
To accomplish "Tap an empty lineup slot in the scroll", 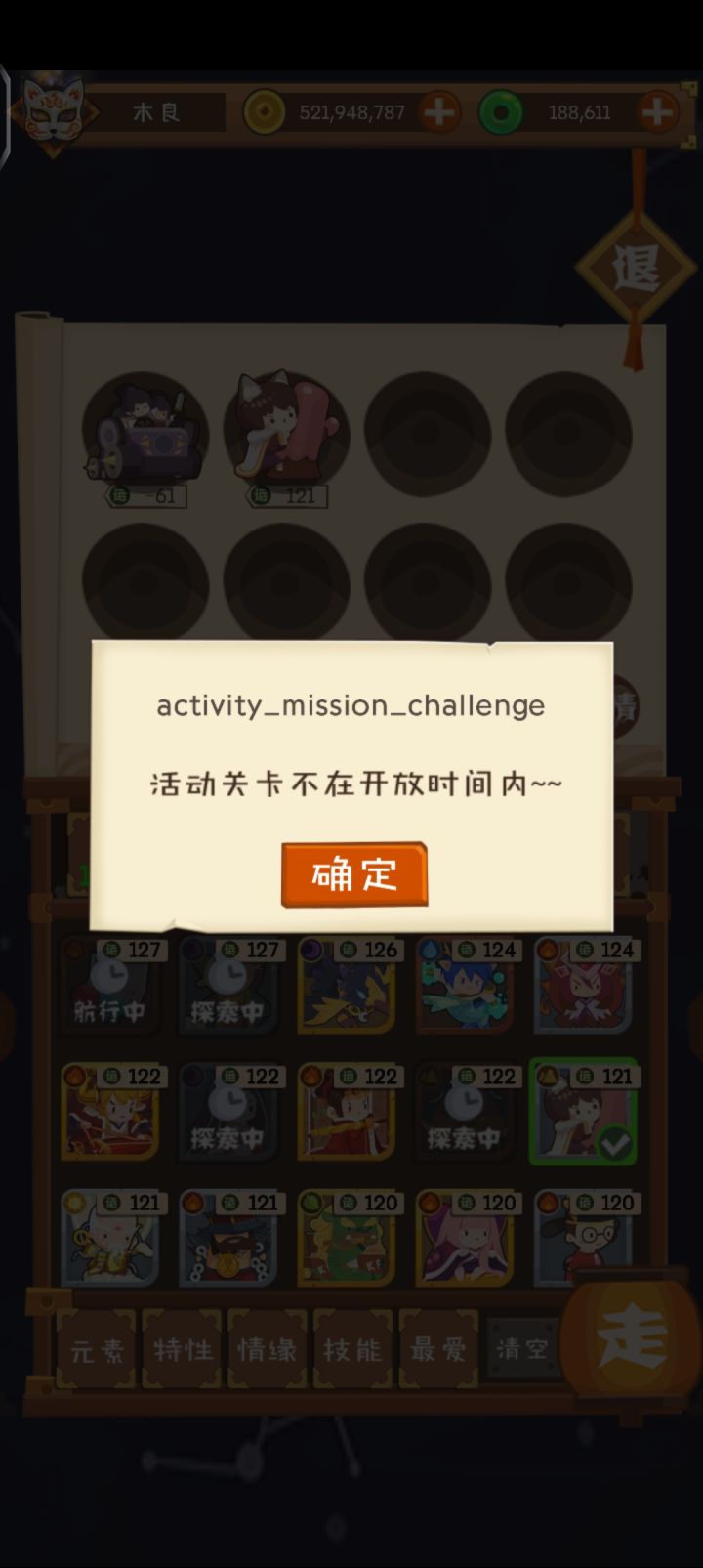I will [x=427, y=435].
